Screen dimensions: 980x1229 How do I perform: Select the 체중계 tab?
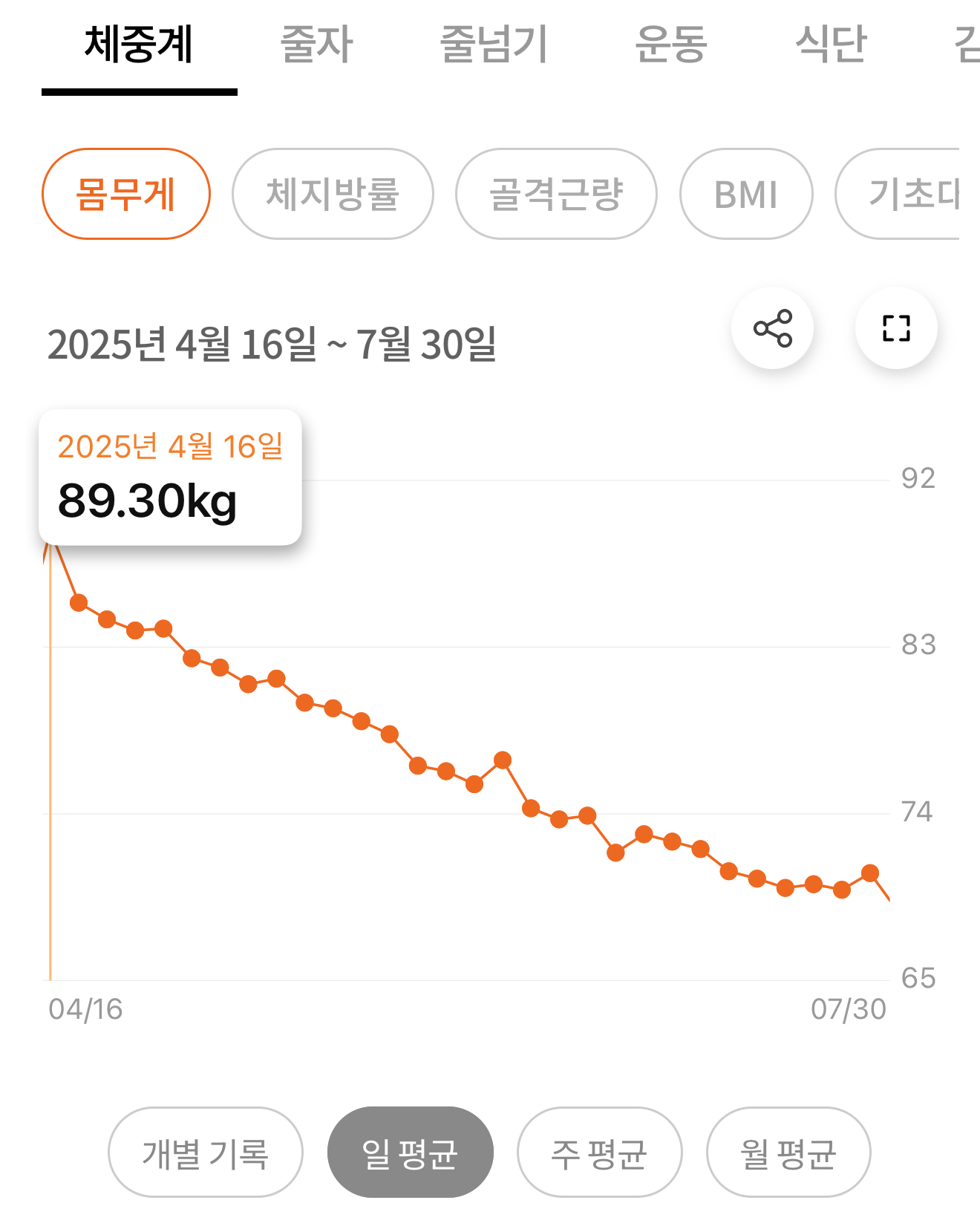(139, 45)
